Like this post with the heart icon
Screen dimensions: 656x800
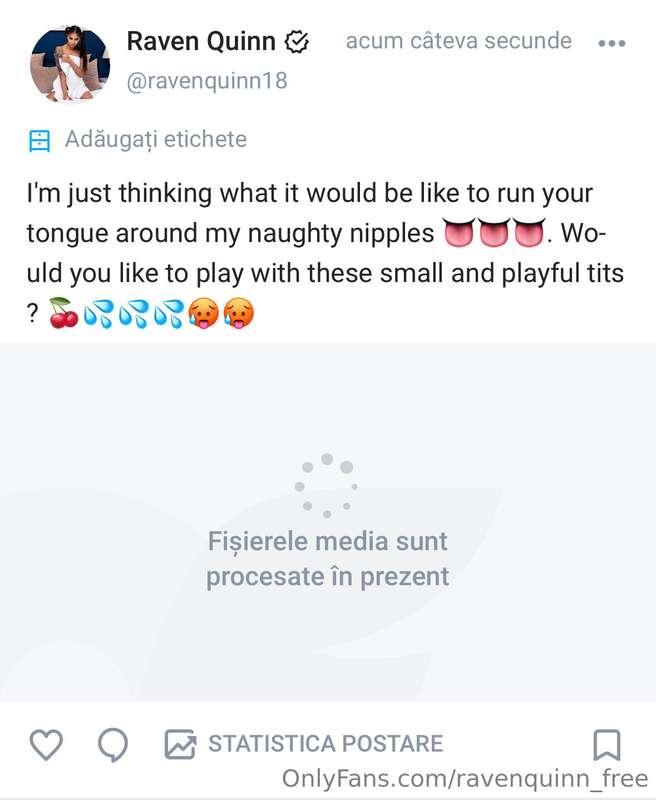click(45, 744)
